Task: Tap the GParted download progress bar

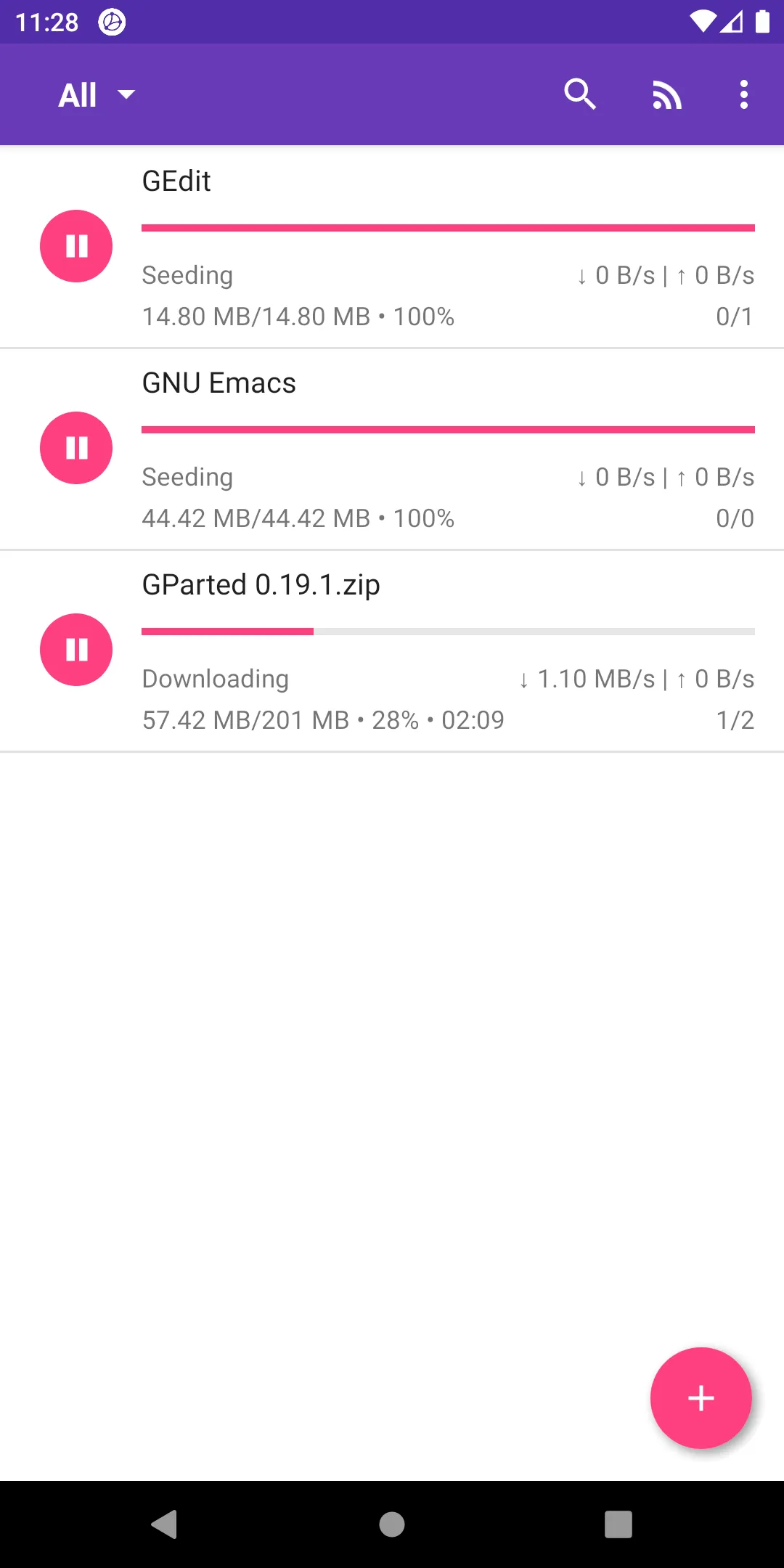Action: click(448, 632)
